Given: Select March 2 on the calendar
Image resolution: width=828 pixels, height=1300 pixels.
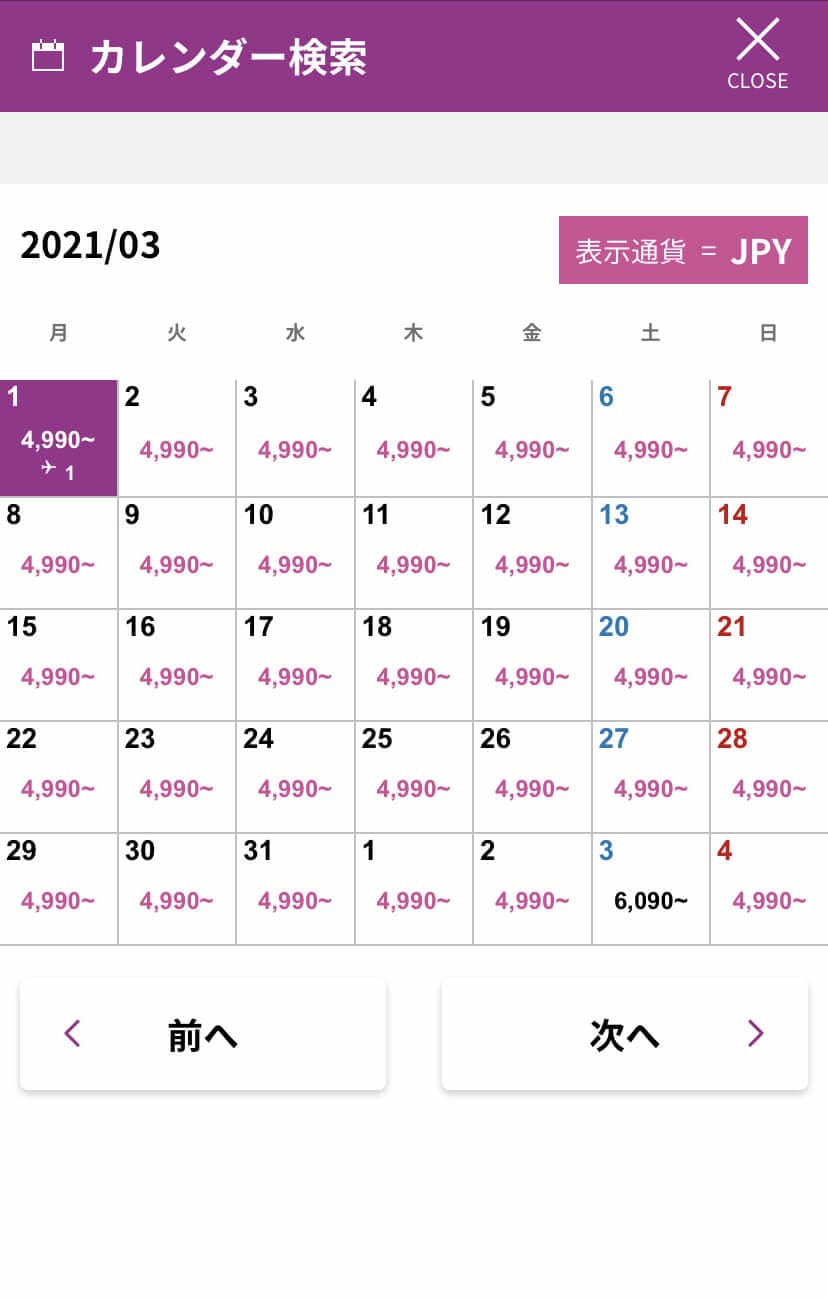Looking at the screenshot, I should [177, 438].
